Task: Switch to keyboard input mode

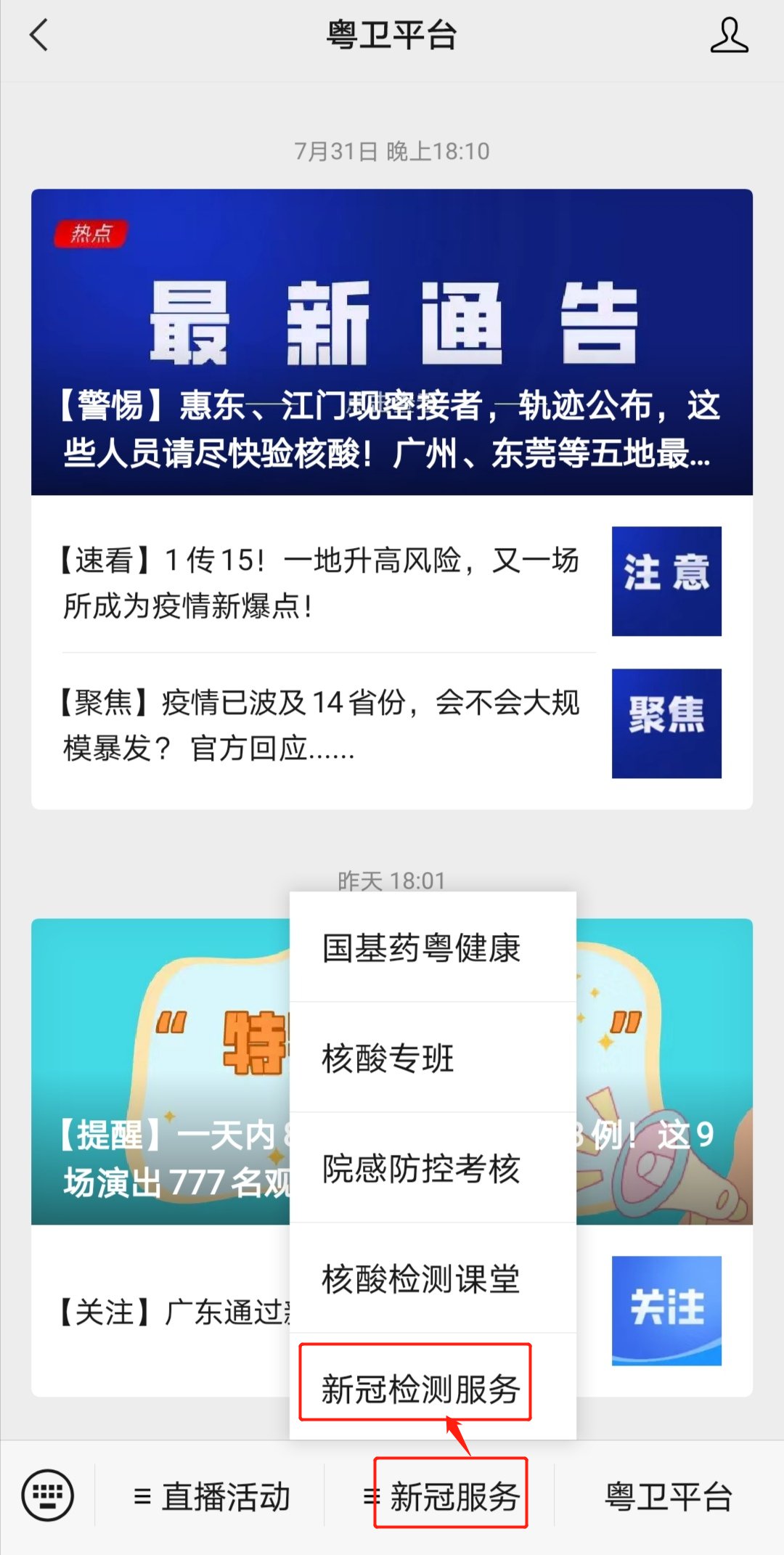Action: (48, 1495)
